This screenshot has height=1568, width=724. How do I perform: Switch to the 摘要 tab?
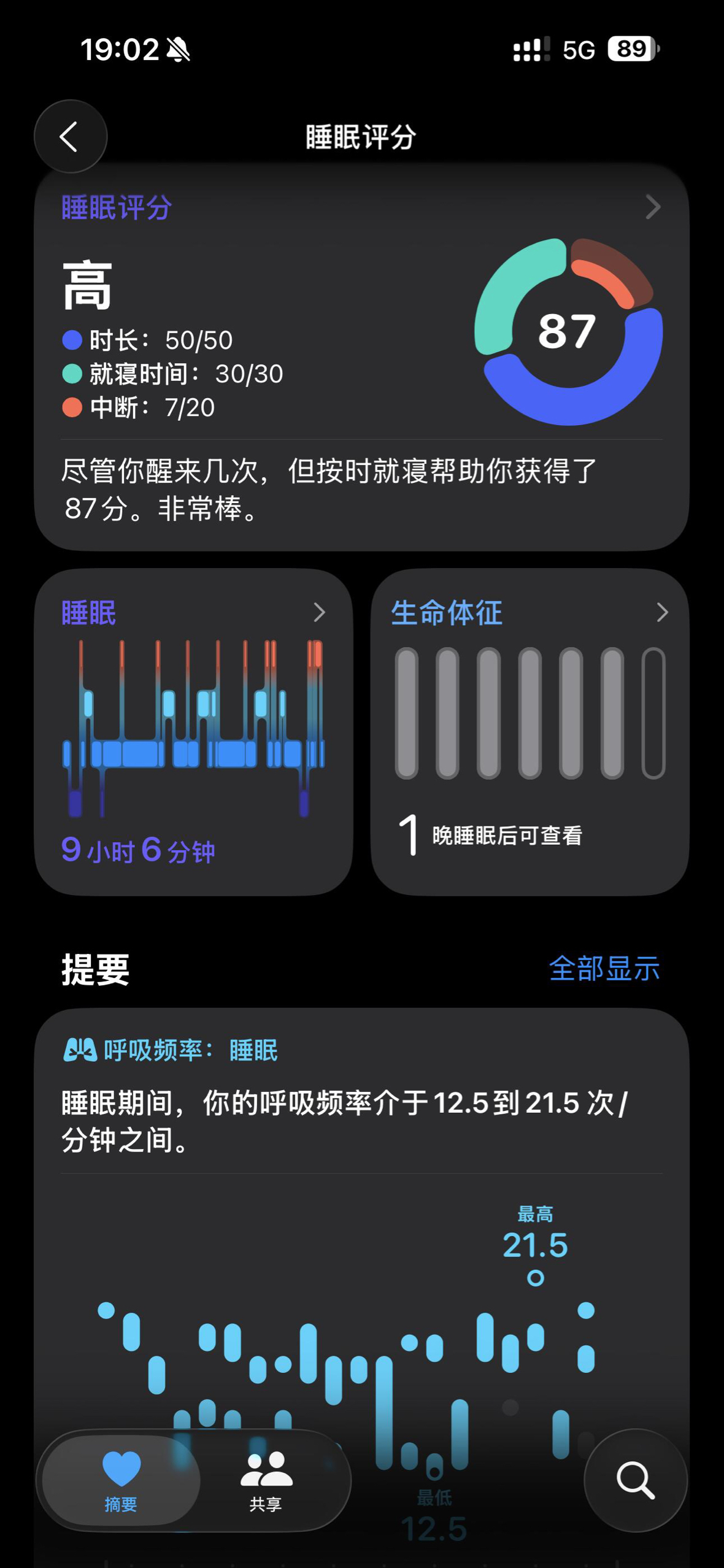click(x=121, y=1480)
